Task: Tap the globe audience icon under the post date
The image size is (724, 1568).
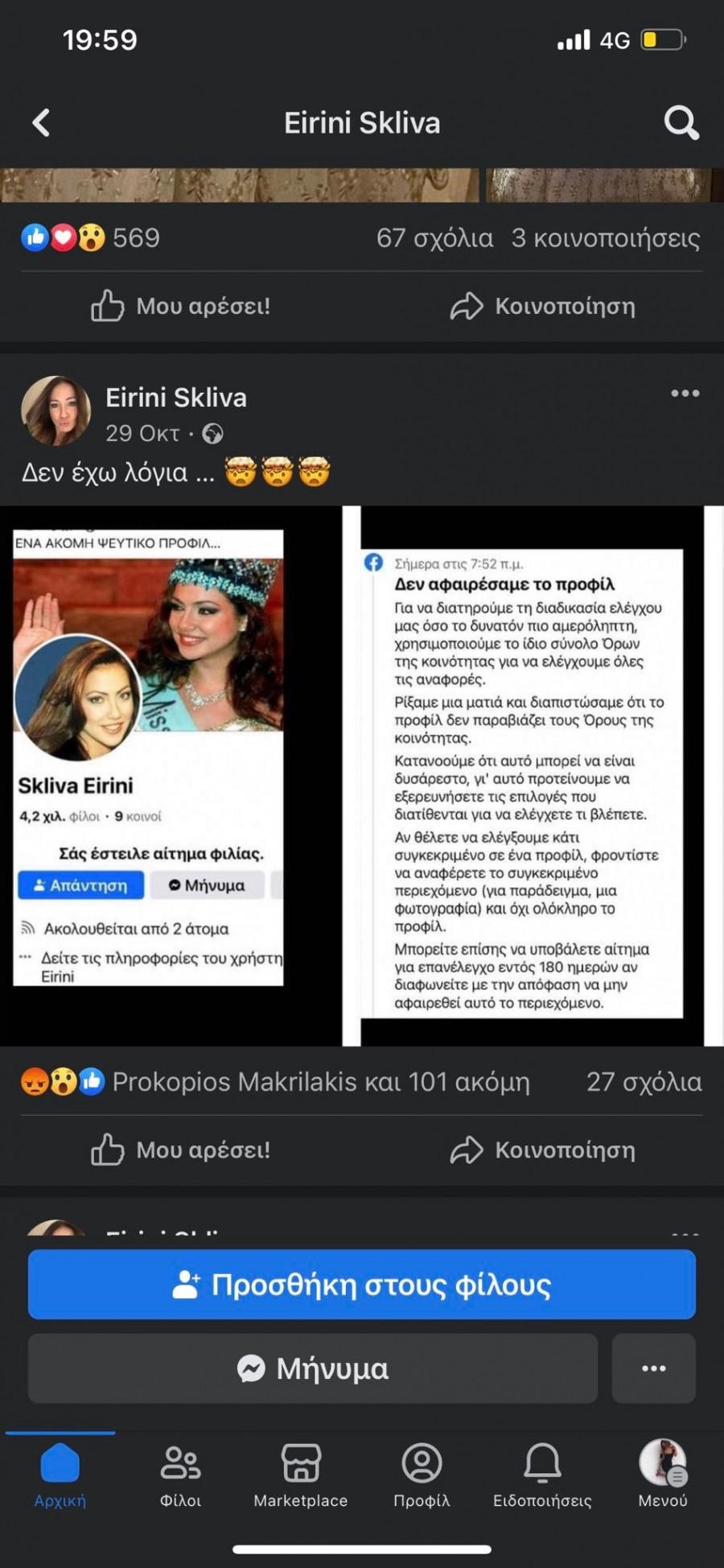Action: (214, 433)
